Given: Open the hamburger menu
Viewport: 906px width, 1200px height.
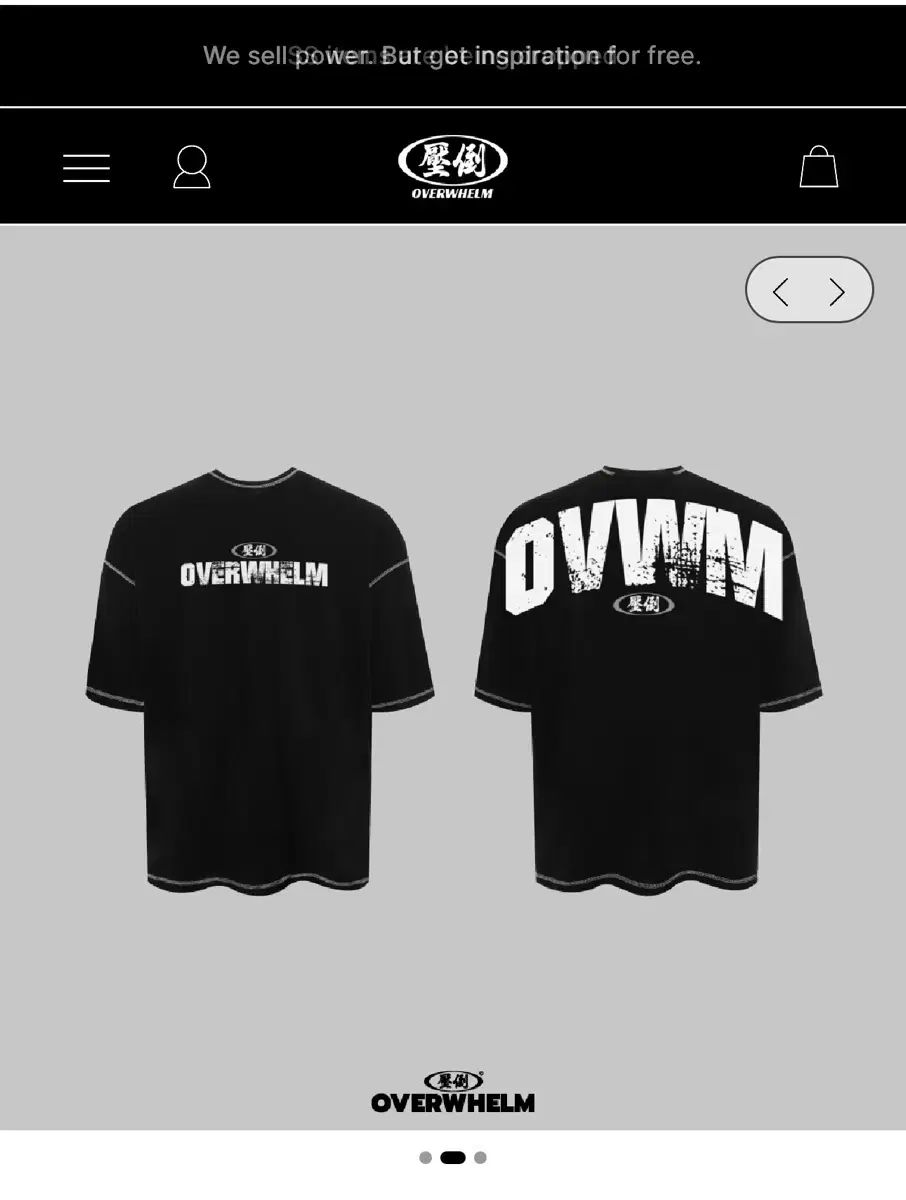Looking at the screenshot, I should pyautogui.click(x=86, y=168).
